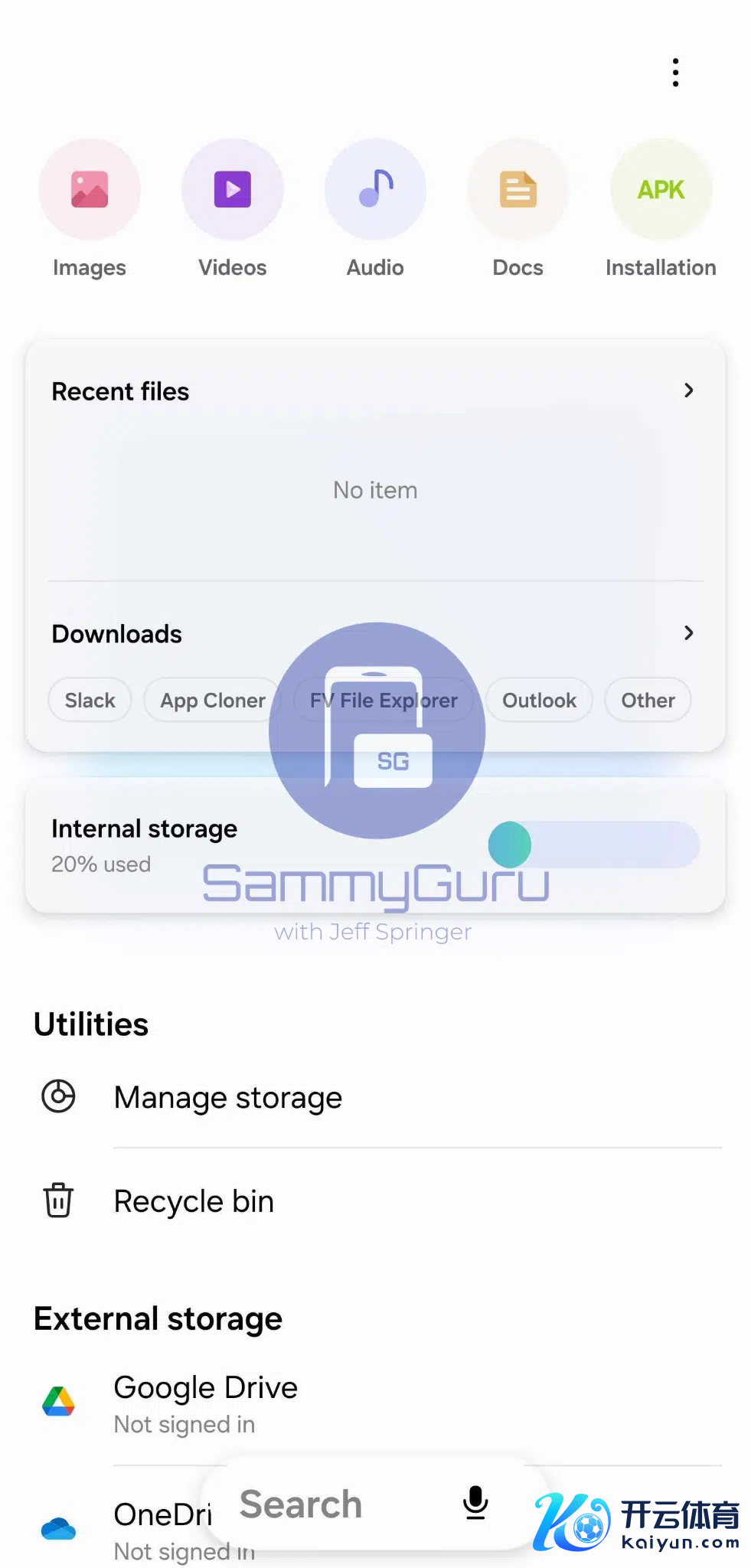Open the three-dot overflow menu
The image size is (751, 1568).
[x=675, y=73]
